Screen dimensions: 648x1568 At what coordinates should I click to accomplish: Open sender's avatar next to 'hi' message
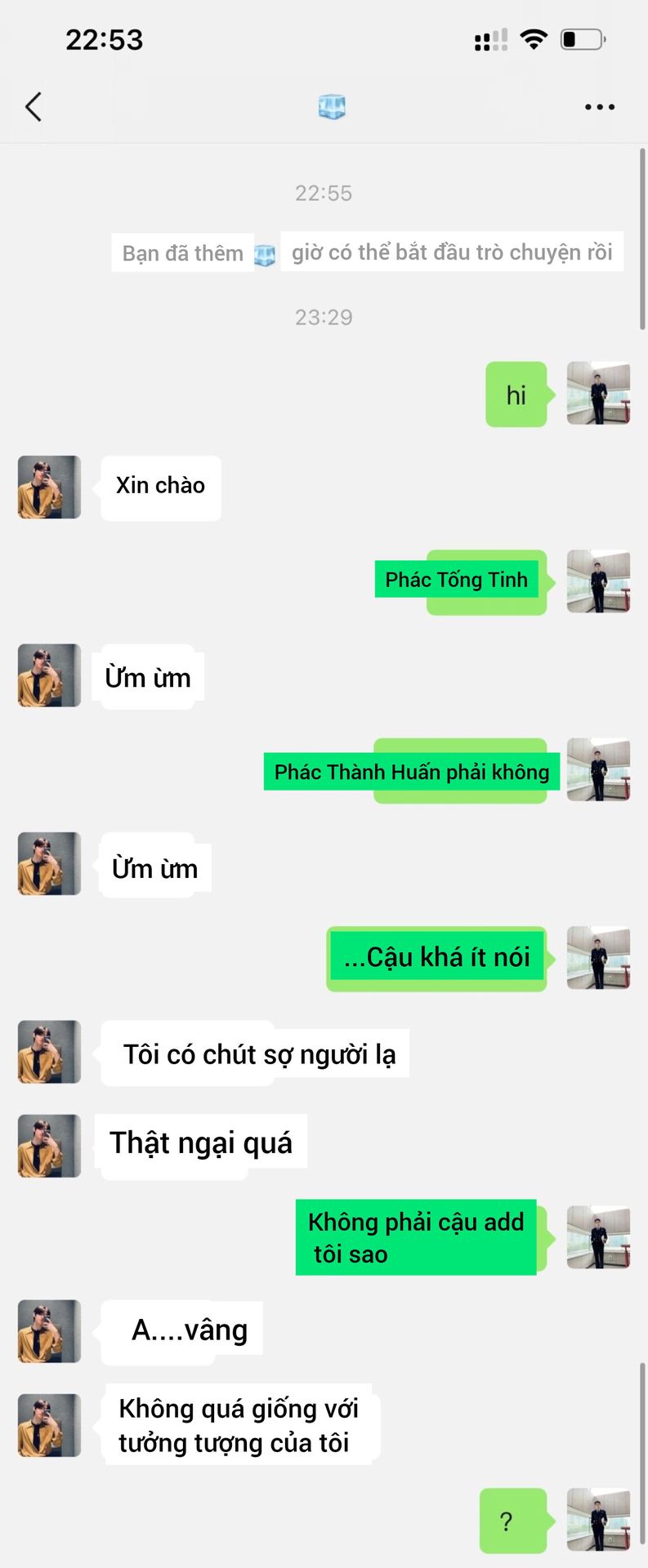[x=598, y=394]
